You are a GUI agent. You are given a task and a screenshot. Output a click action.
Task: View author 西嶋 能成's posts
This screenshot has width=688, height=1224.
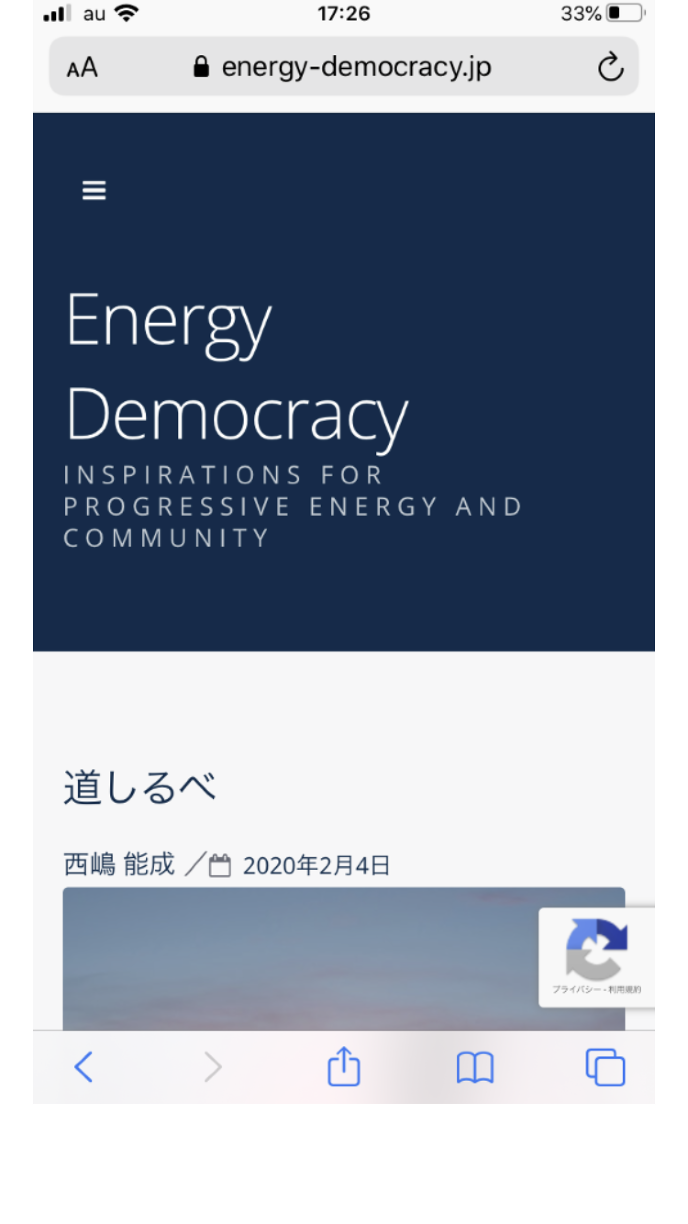pos(119,864)
